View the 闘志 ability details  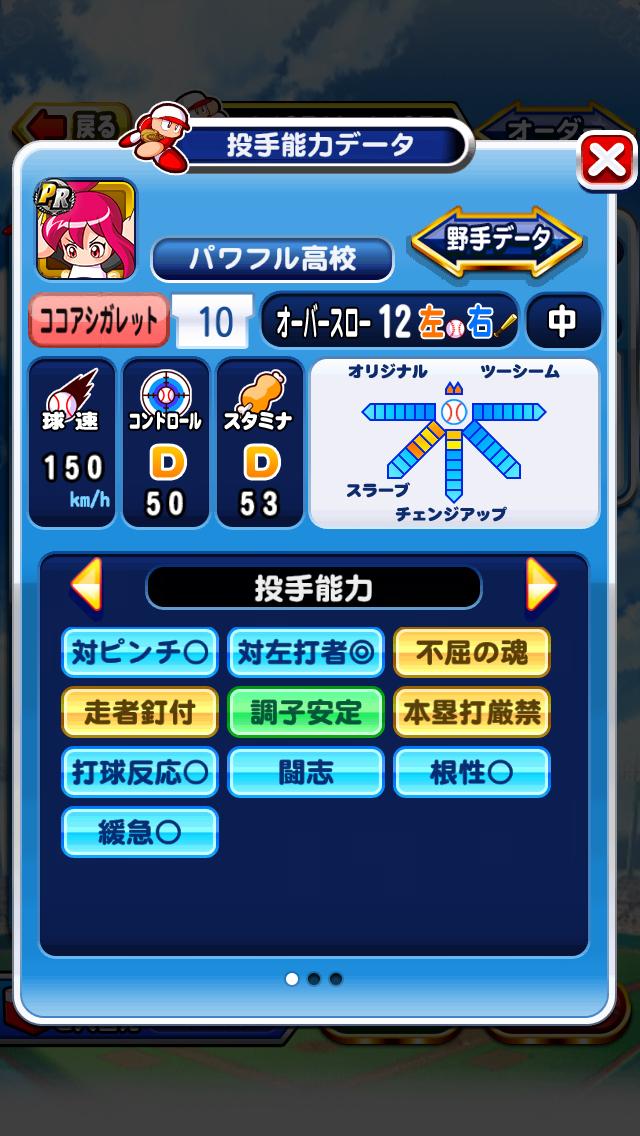[x=305, y=772]
